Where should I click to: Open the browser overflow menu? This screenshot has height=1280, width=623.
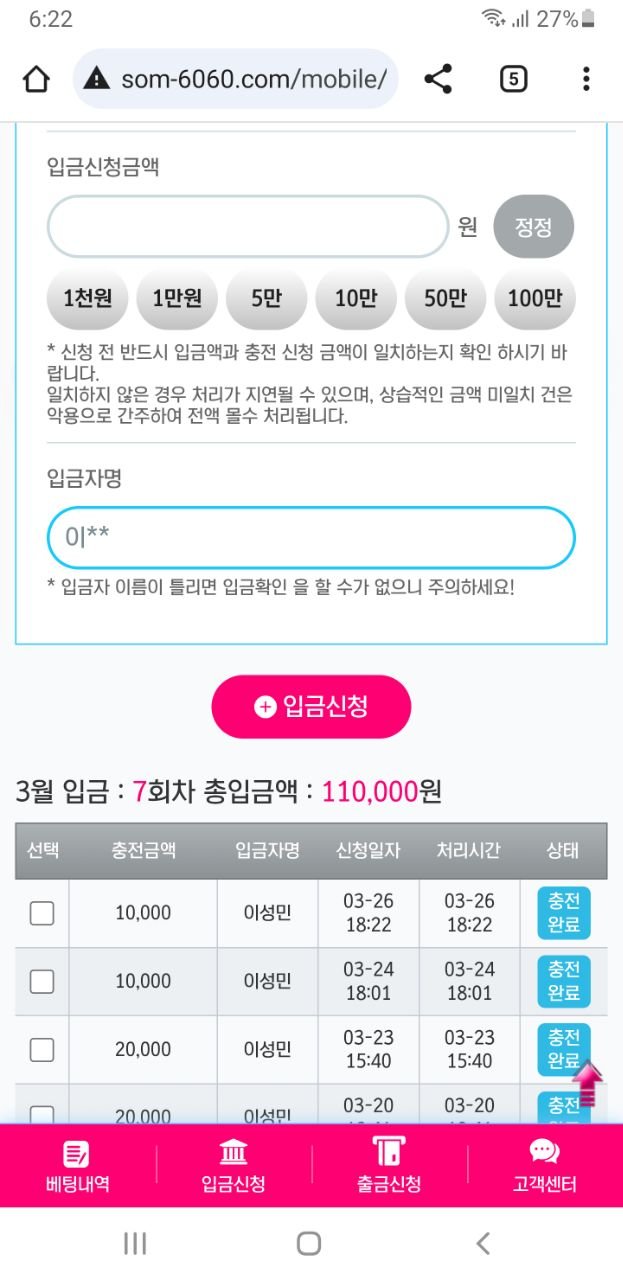tap(586, 80)
